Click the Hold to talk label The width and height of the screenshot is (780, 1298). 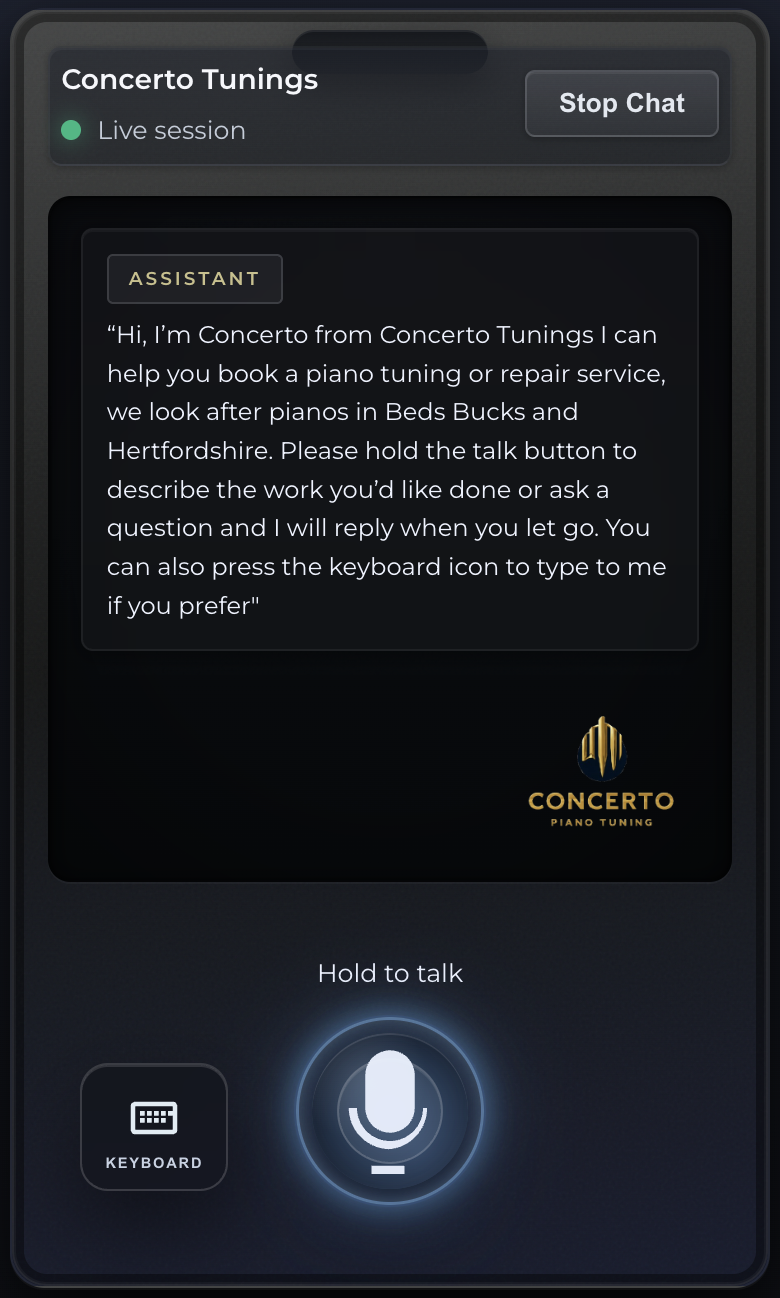389,972
